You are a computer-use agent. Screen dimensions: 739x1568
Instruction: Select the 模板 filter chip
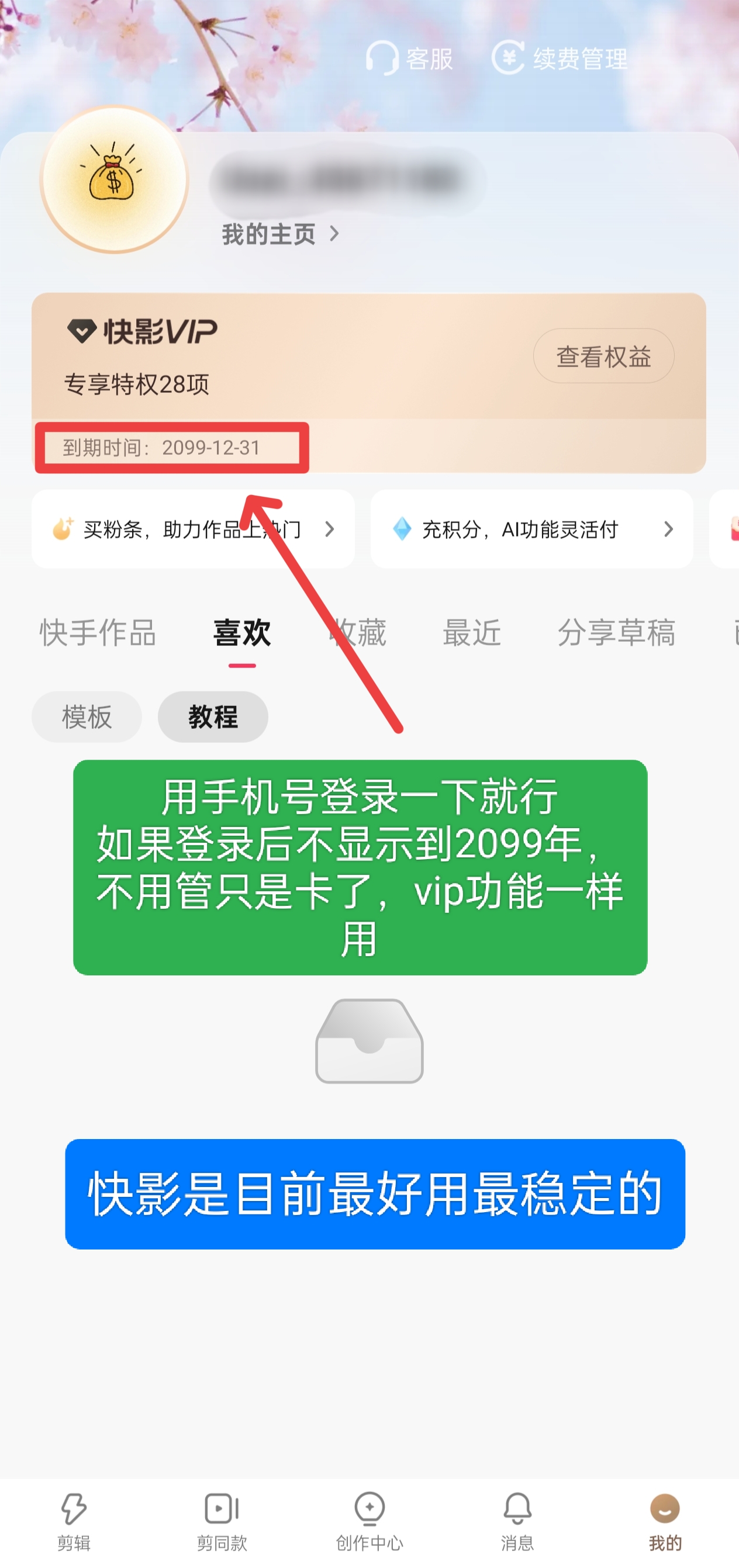pyautogui.click(x=87, y=716)
